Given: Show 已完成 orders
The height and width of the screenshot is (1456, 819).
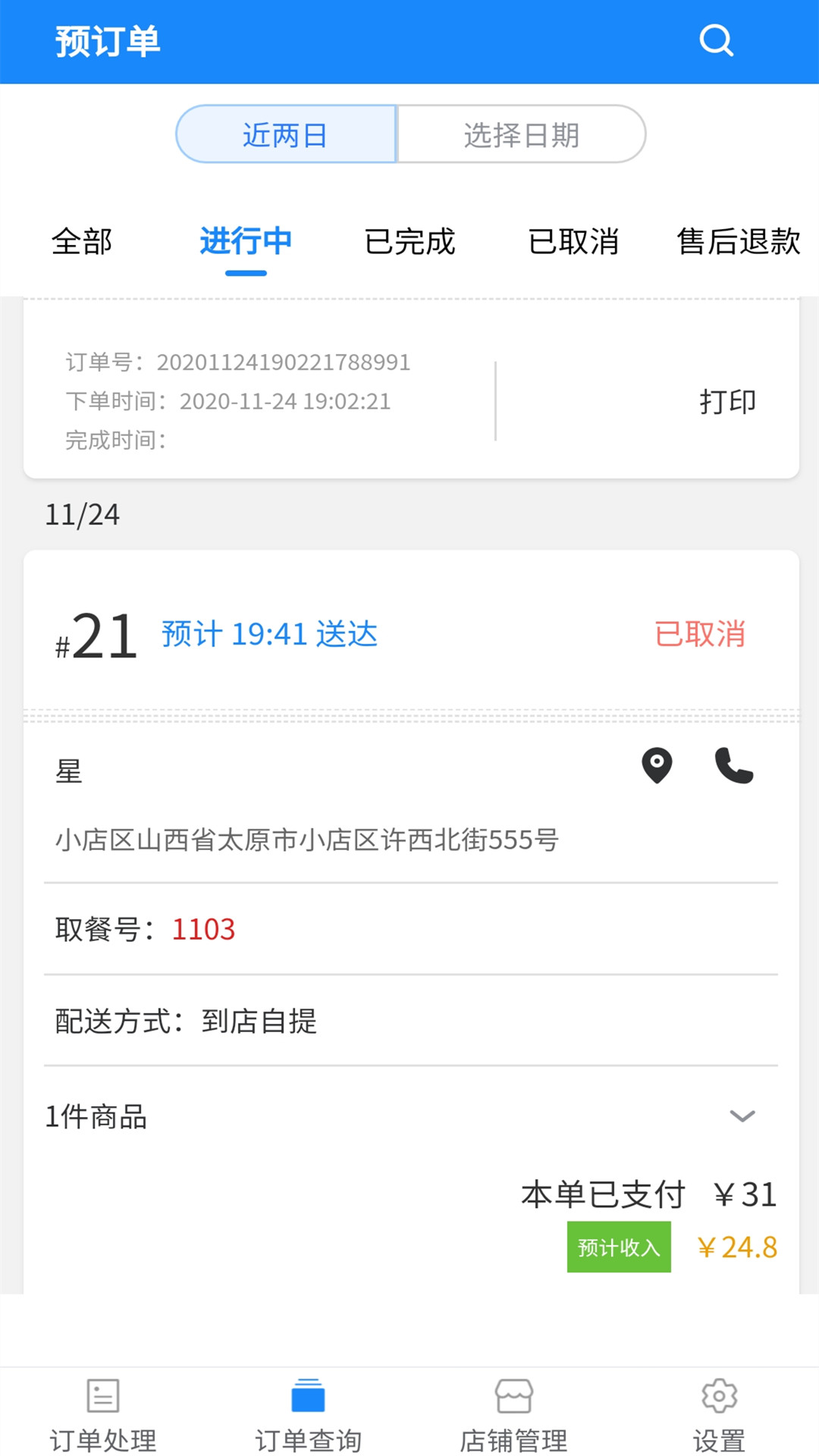Looking at the screenshot, I should tap(409, 242).
